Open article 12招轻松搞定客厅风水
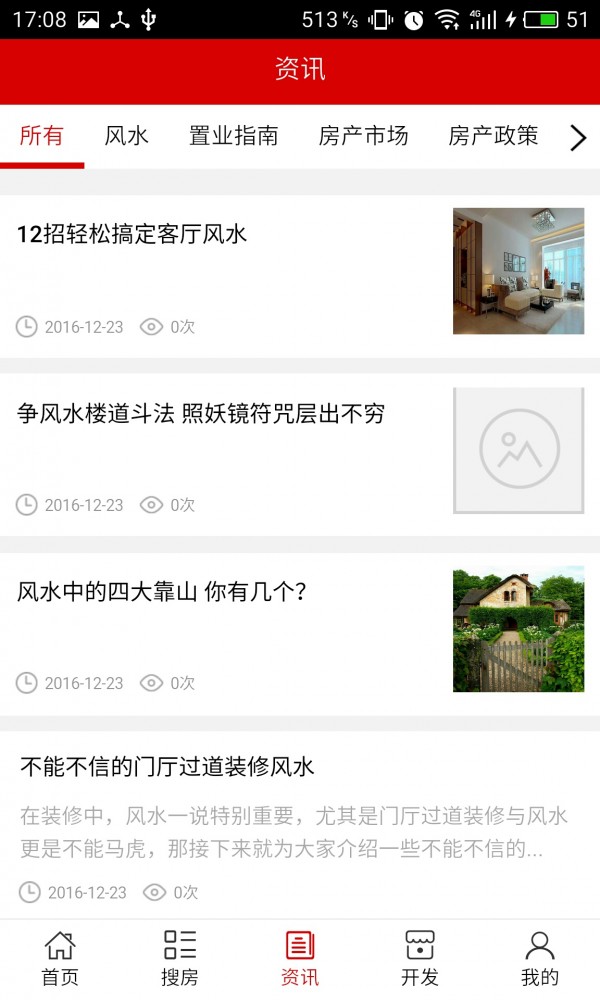The height and width of the screenshot is (1000, 600). [x=300, y=276]
